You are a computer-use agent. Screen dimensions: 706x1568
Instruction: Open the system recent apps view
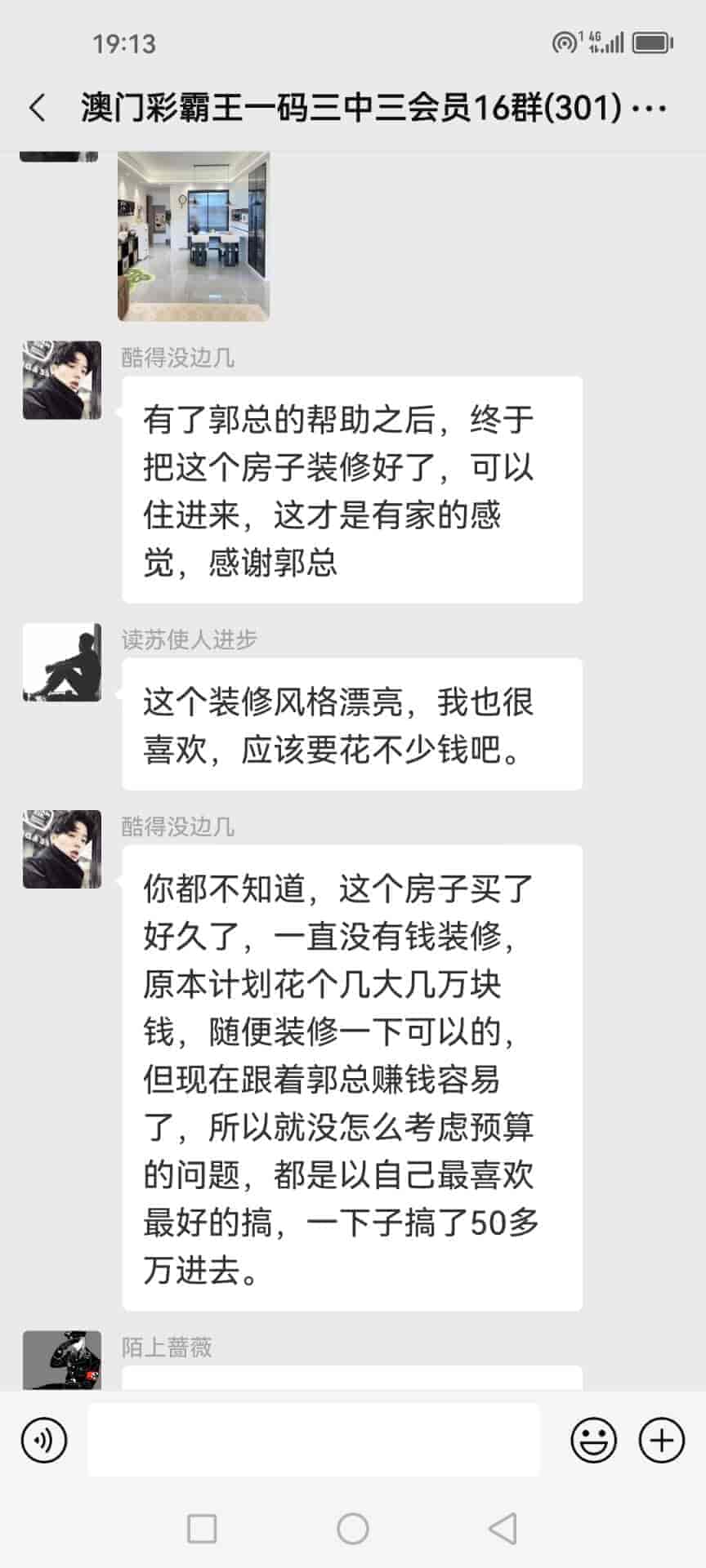click(x=202, y=1529)
